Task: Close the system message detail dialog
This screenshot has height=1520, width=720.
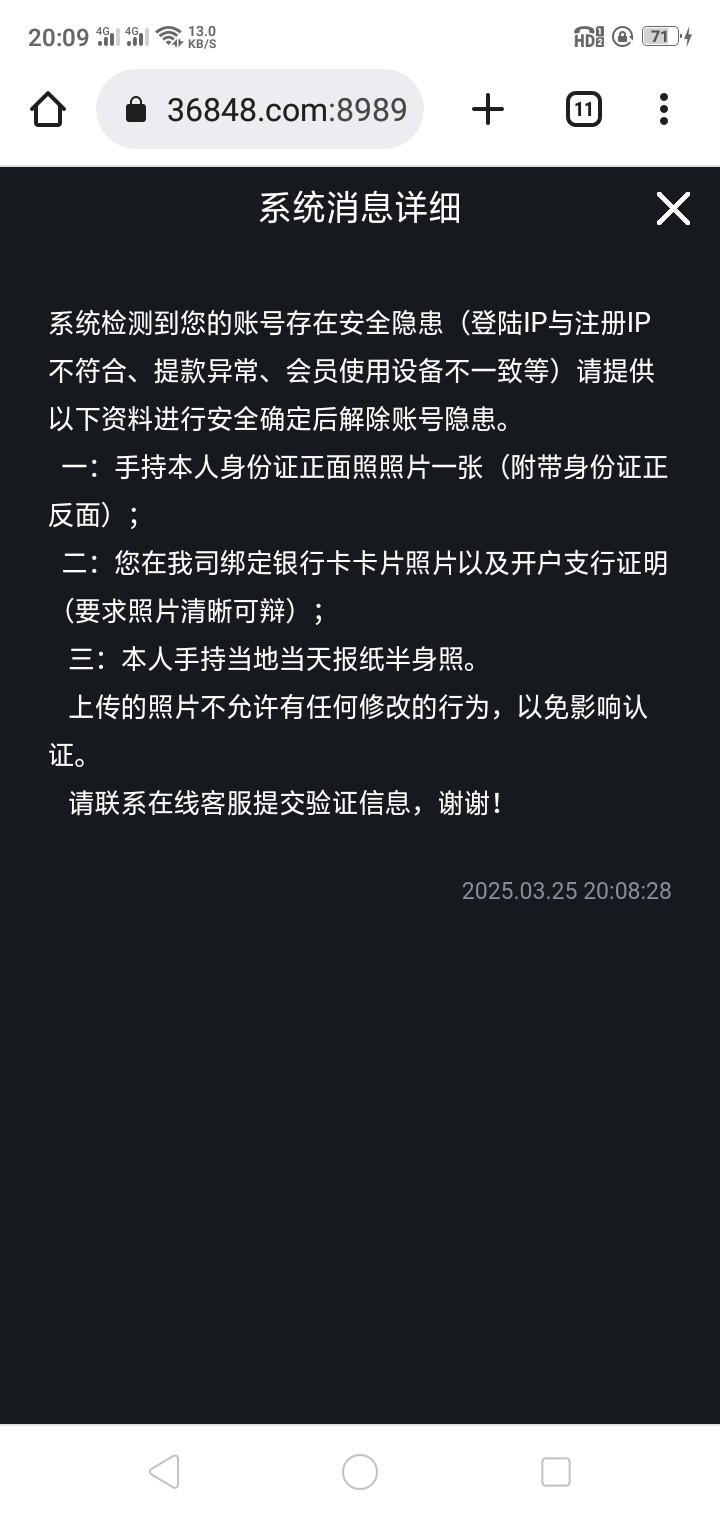Action: [x=673, y=208]
